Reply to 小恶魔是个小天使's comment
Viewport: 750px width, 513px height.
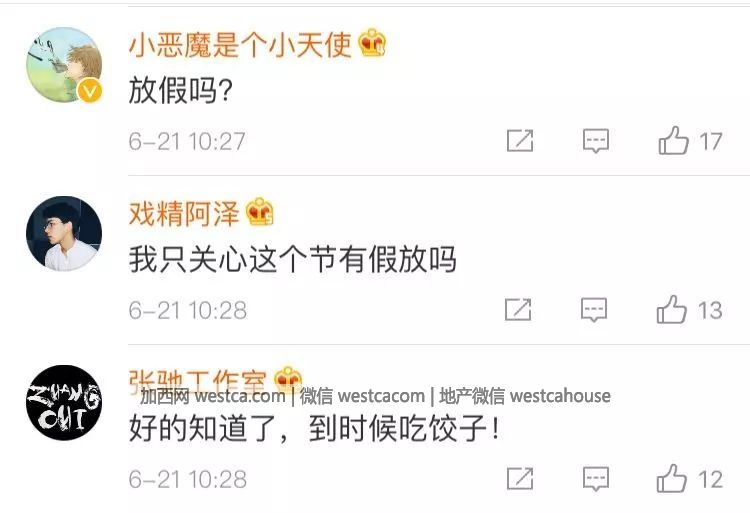coord(596,141)
